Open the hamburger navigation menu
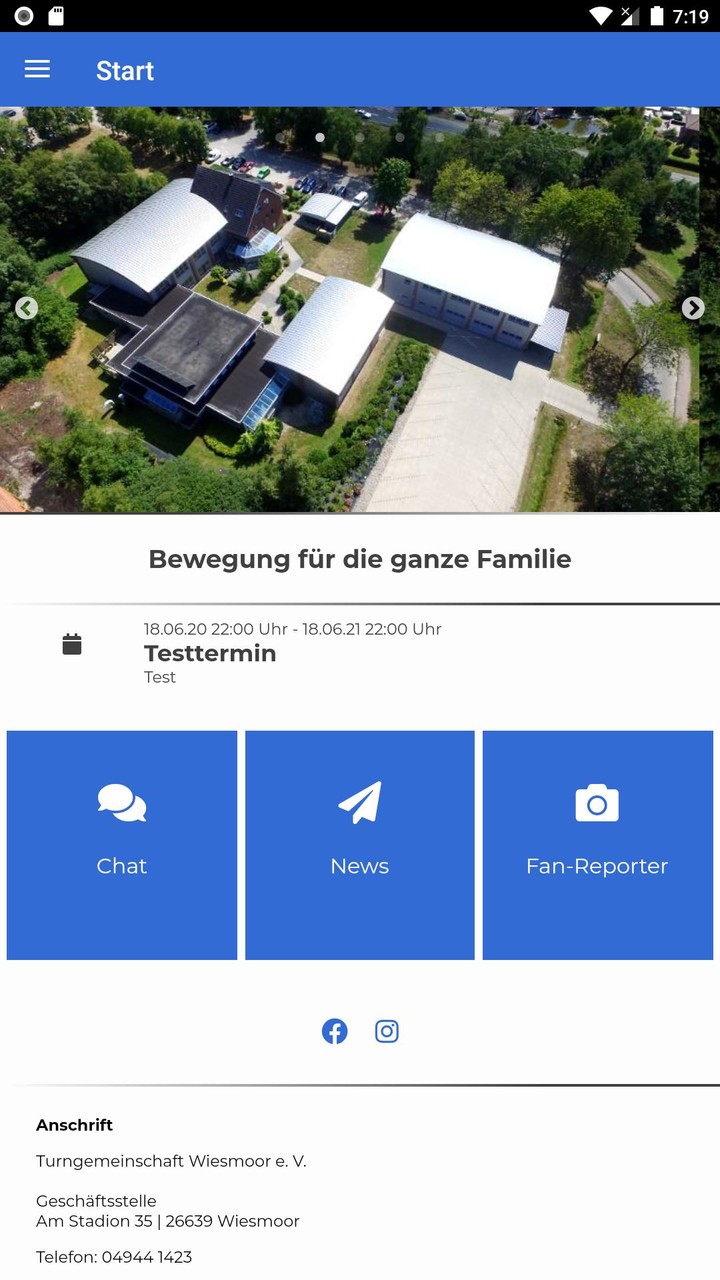Screen dimensions: 720x1280 coord(37,69)
